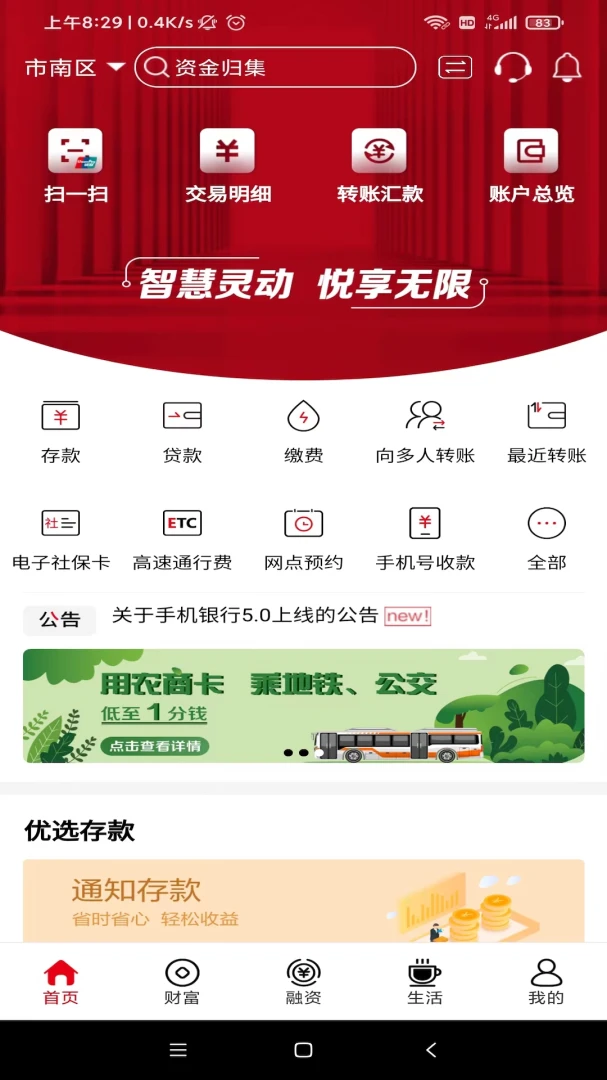Open 扫一扫 scanner

[76, 166]
